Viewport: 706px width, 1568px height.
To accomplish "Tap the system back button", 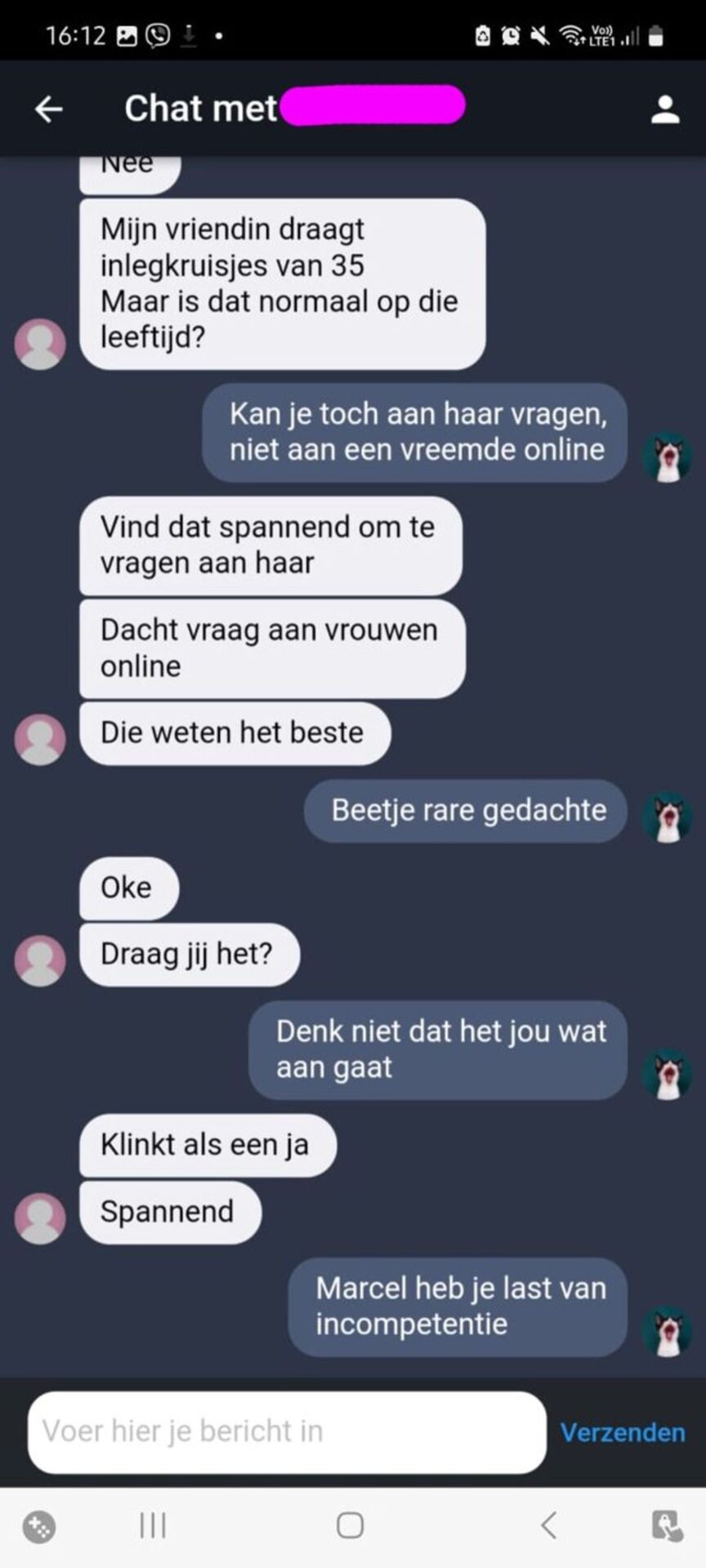I will [548, 1525].
